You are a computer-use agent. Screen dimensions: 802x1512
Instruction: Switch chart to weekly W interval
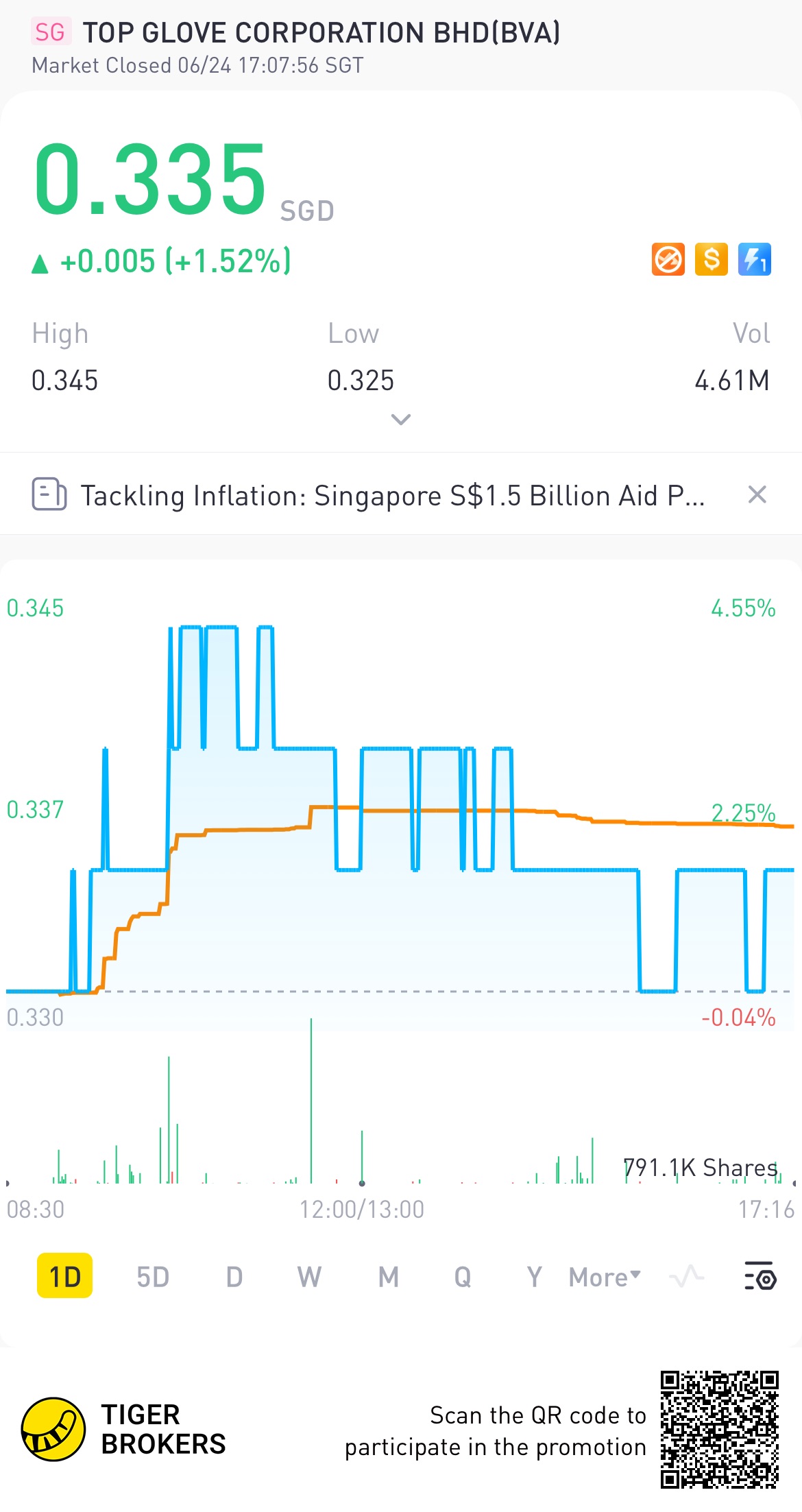click(309, 1277)
